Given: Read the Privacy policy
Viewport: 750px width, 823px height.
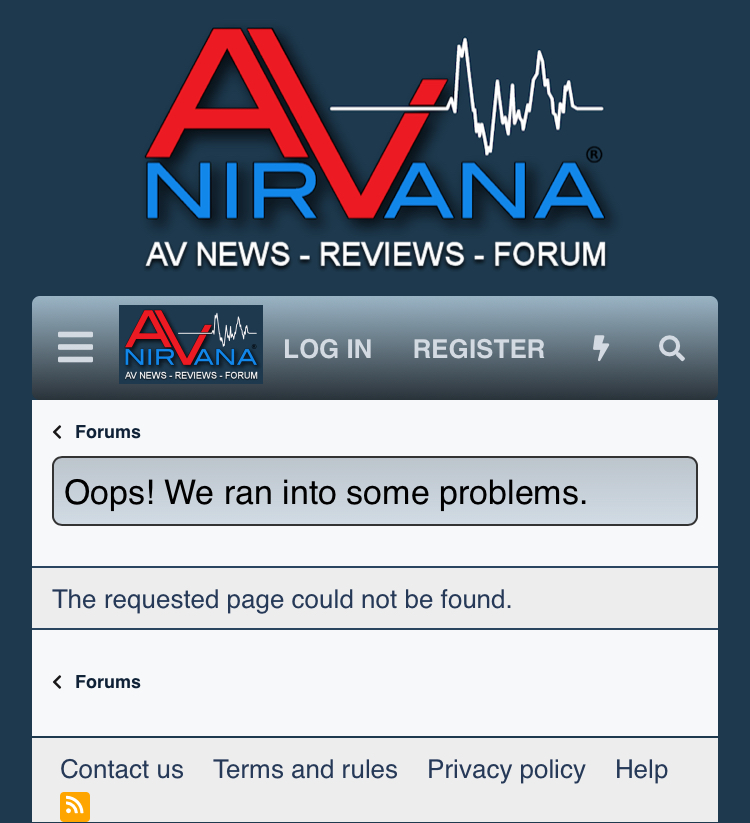Looking at the screenshot, I should click(506, 769).
